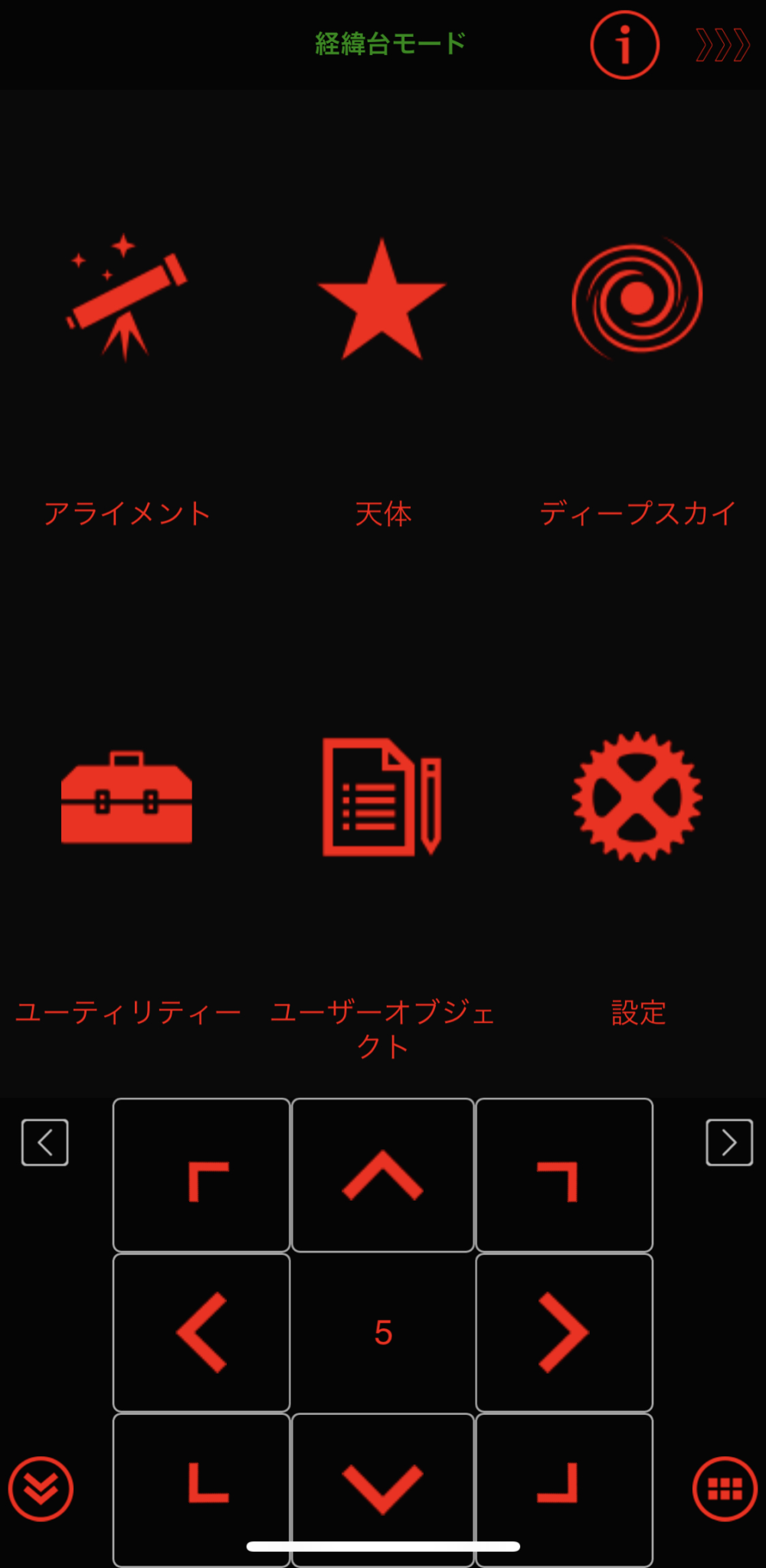Viewport: 766px width, 1568px height.
Task: Increase slew speed with the small right chevron
Action: tap(729, 1142)
